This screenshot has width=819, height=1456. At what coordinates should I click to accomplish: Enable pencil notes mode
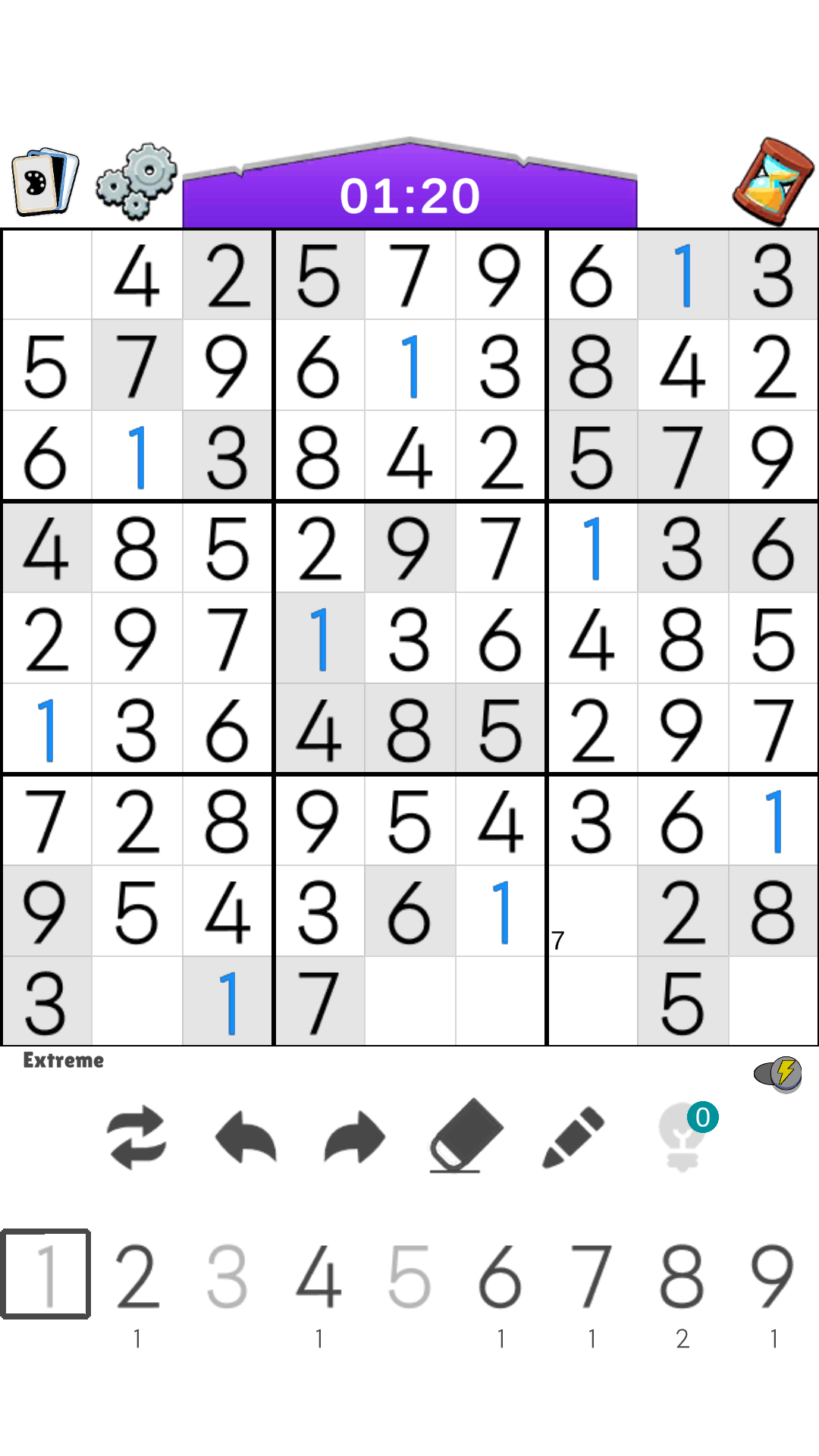(573, 1137)
